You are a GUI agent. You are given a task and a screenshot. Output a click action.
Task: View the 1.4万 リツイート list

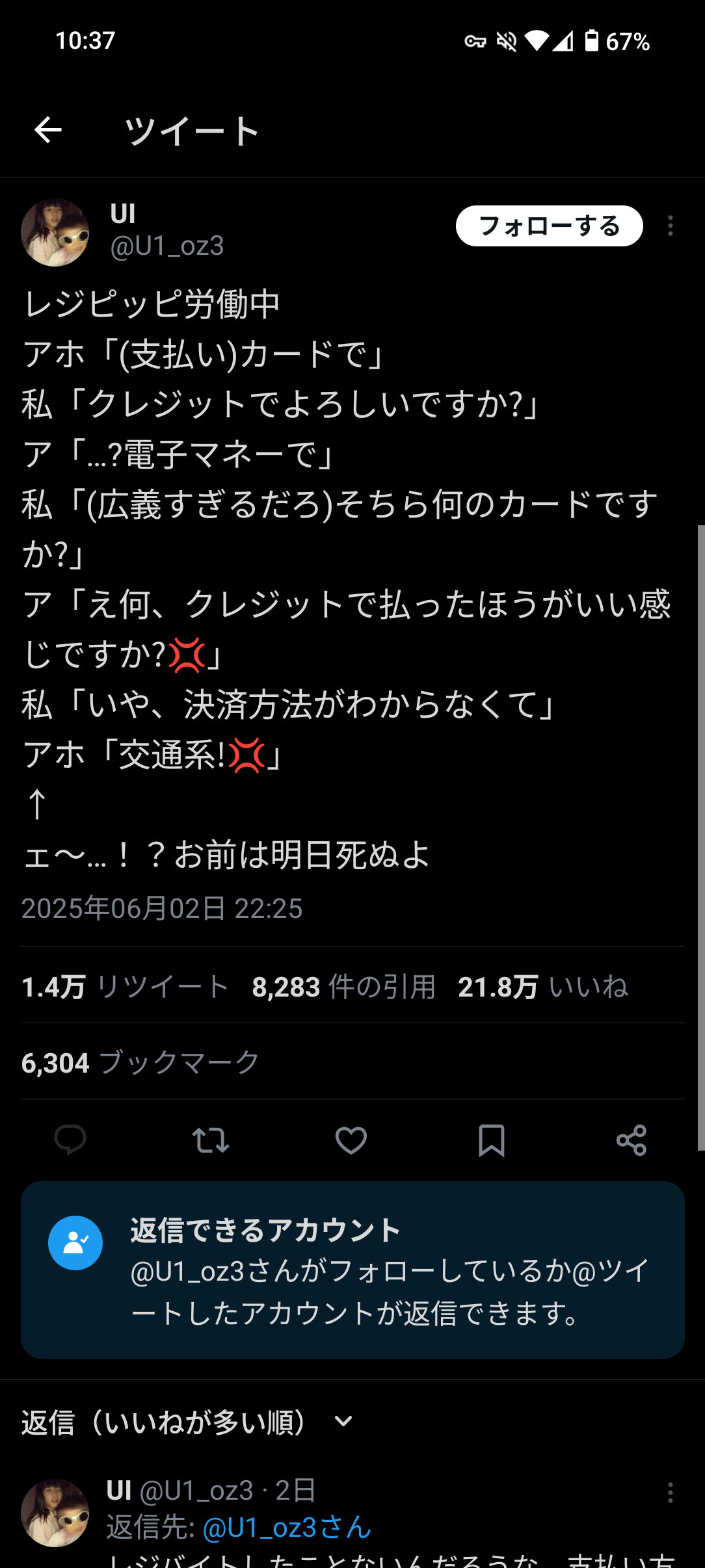tap(125, 986)
